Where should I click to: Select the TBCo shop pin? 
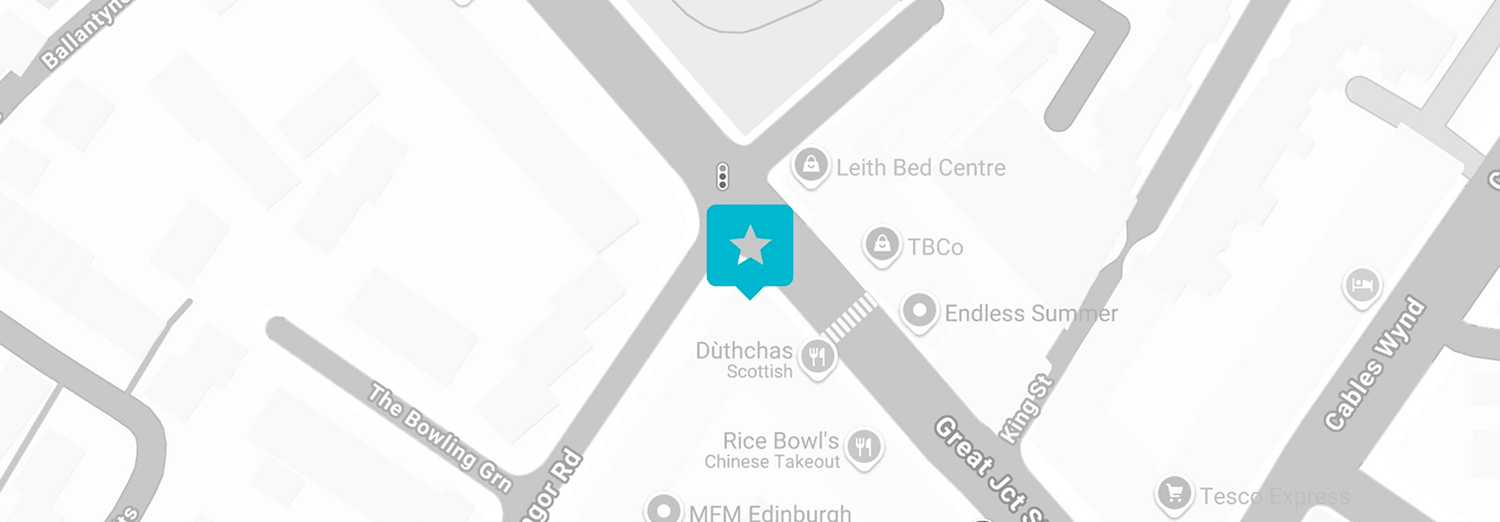click(881, 243)
